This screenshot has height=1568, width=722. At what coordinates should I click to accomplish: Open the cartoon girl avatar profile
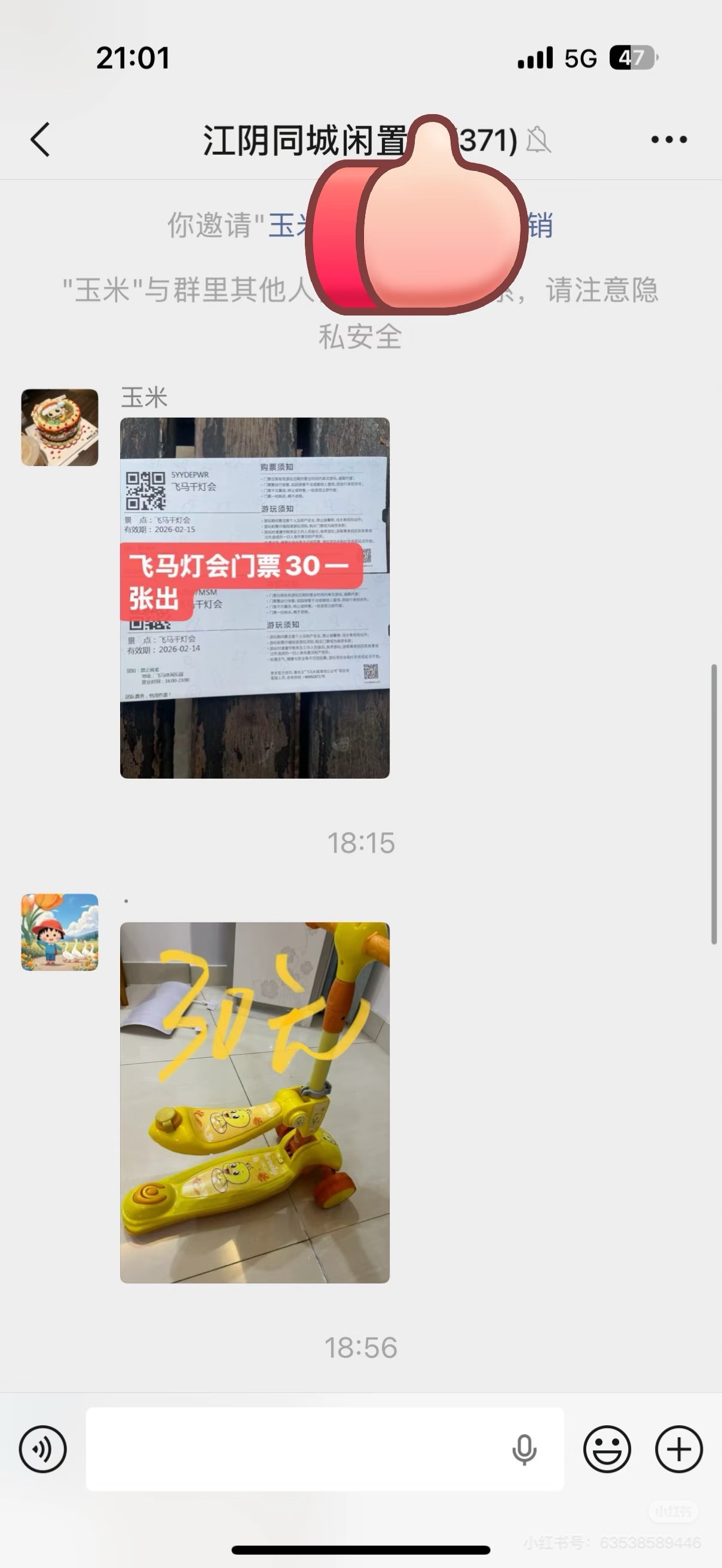tap(60, 932)
